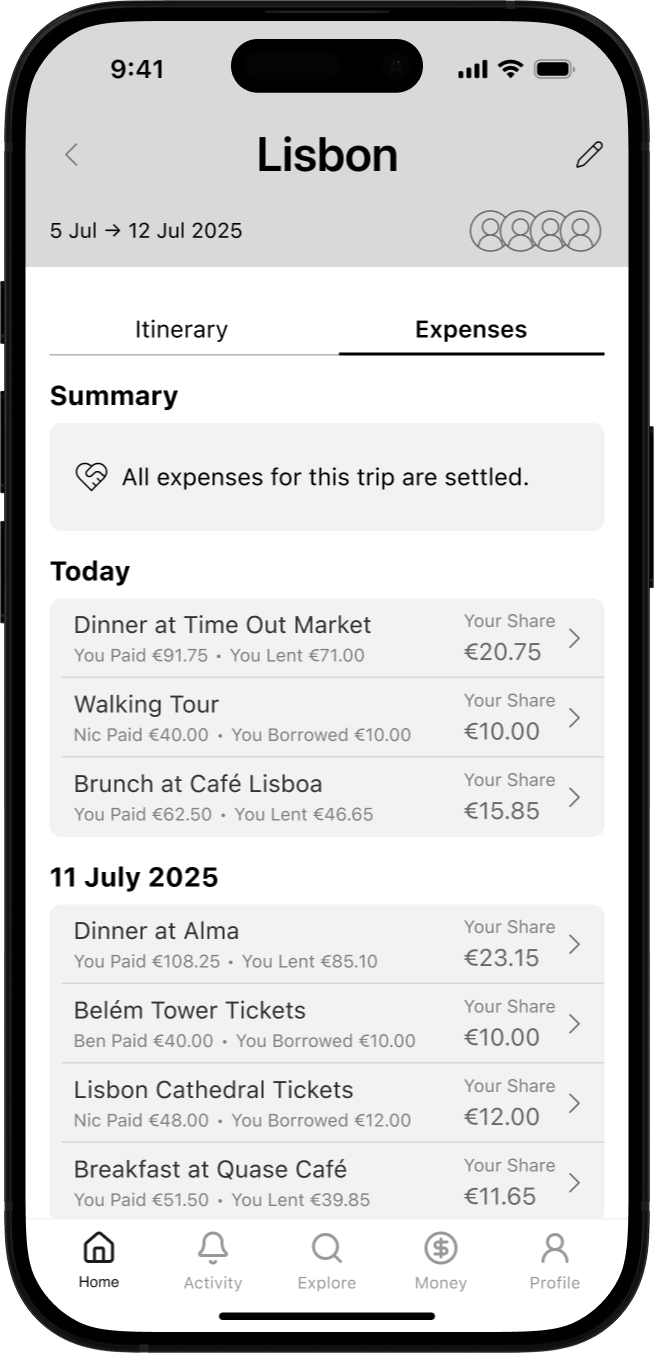
Task: Open Lisbon Cathedral Tickets expense
Action: coord(327,1103)
